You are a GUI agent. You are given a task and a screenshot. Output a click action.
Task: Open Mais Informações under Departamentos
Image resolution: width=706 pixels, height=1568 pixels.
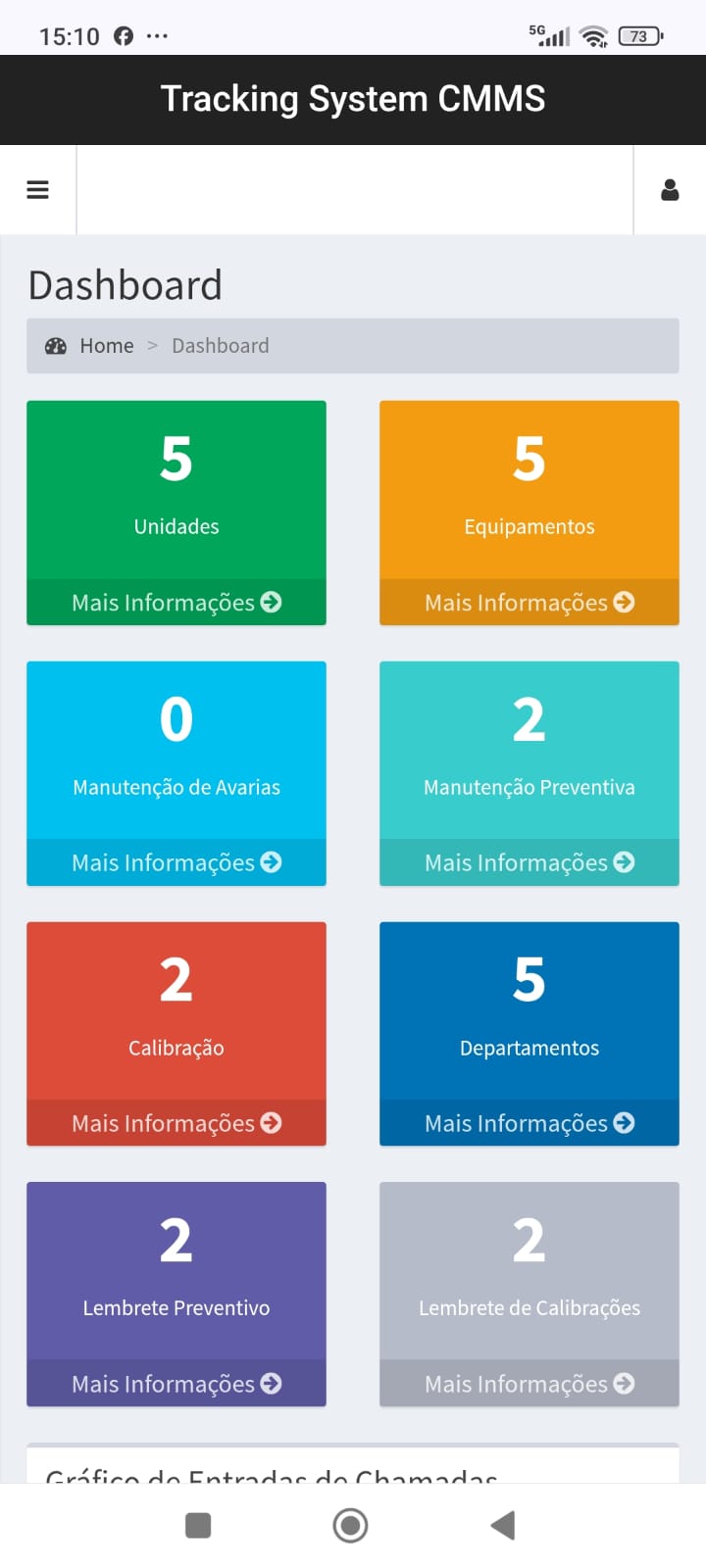pyautogui.click(x=529, y=1123)
